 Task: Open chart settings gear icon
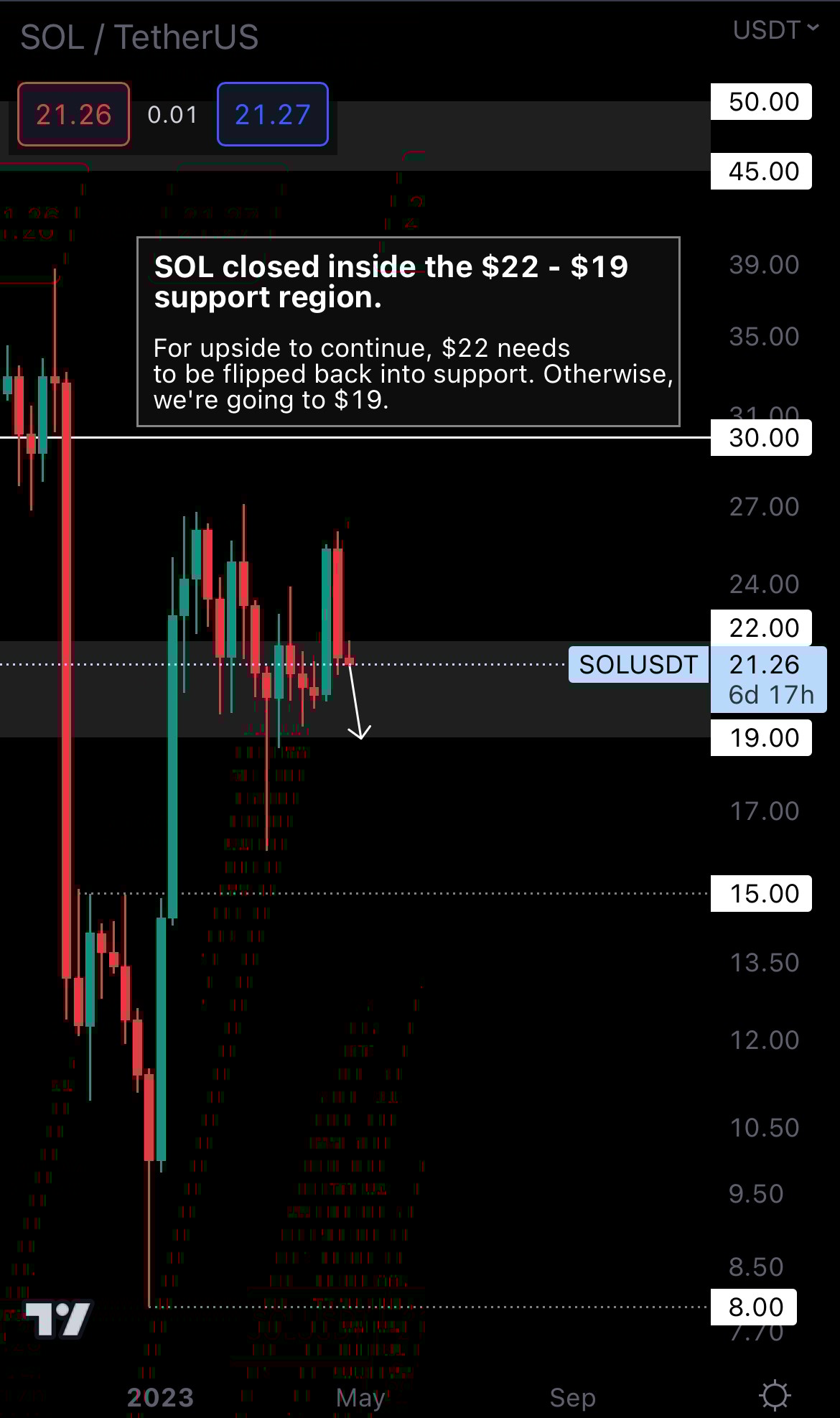coord(775,1395)
